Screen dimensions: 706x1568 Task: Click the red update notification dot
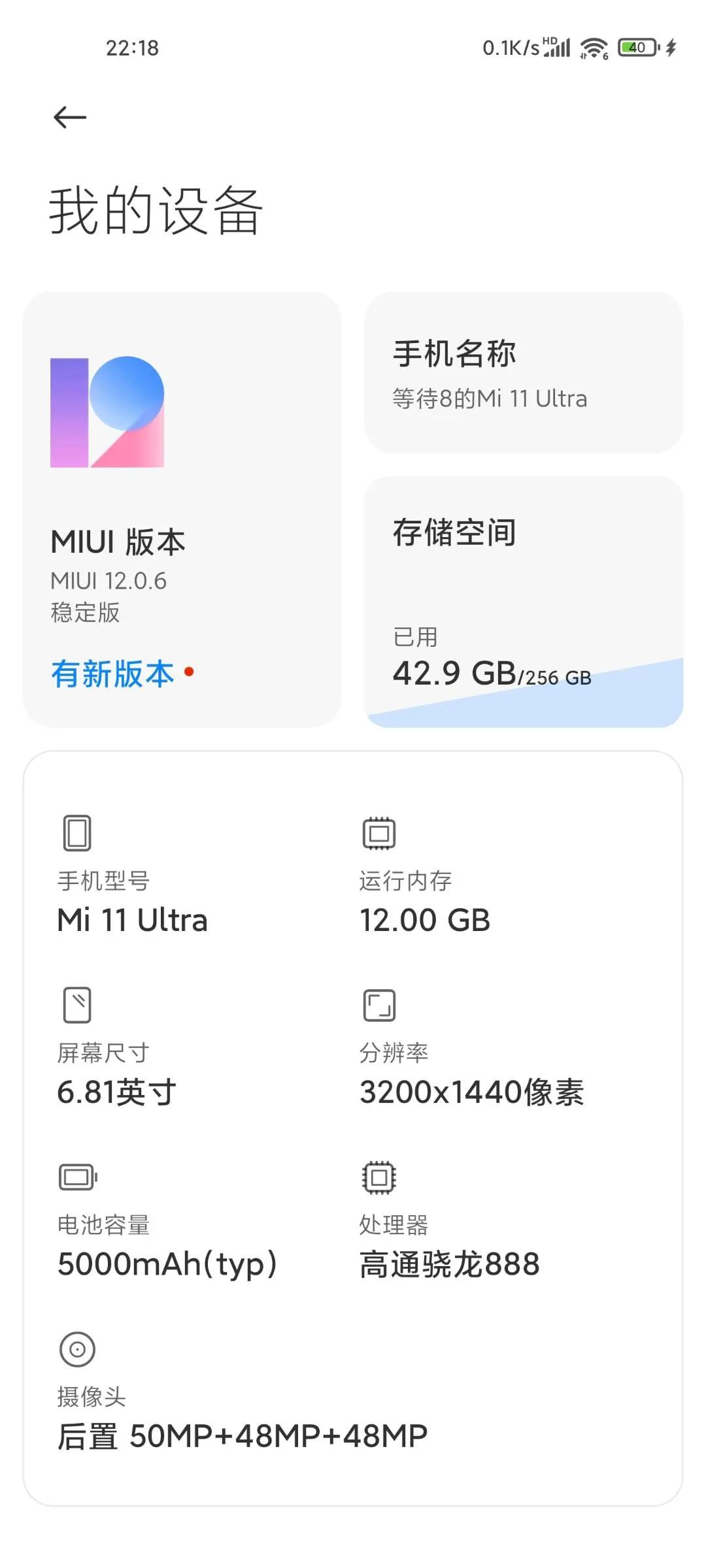point(190,670)
